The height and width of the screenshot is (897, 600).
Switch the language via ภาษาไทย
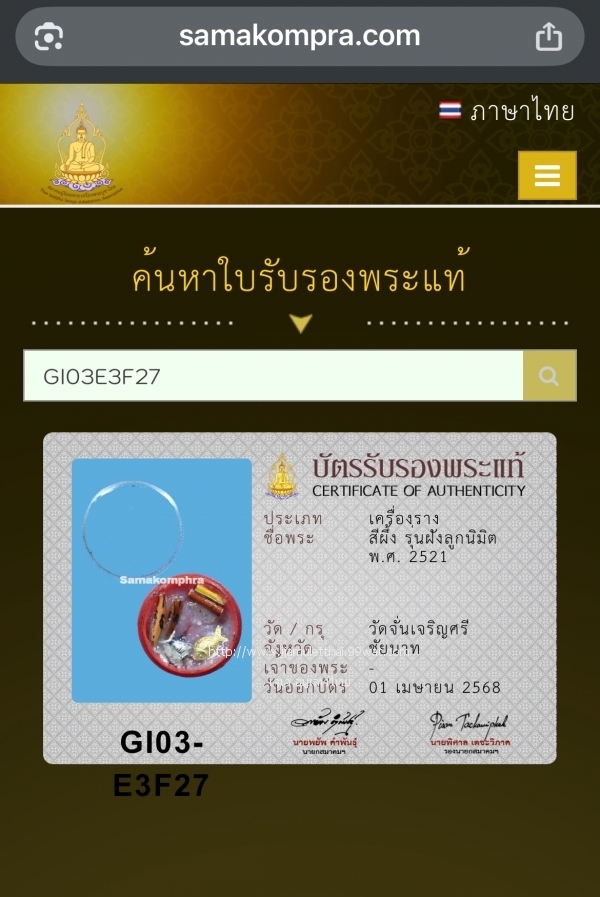(x=507, y=111)
